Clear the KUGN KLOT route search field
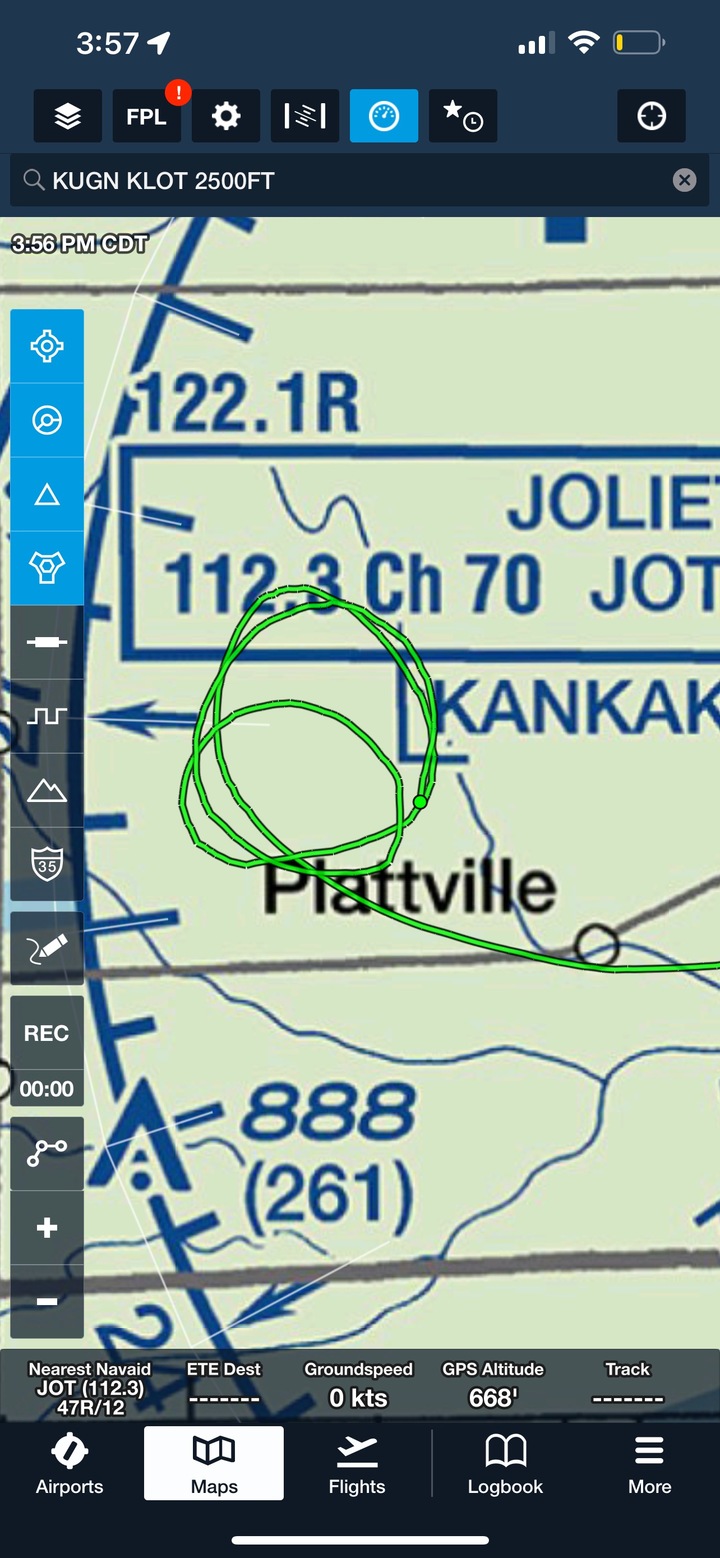This screenshot has height=1558, width=720. (x=684, y=180)
